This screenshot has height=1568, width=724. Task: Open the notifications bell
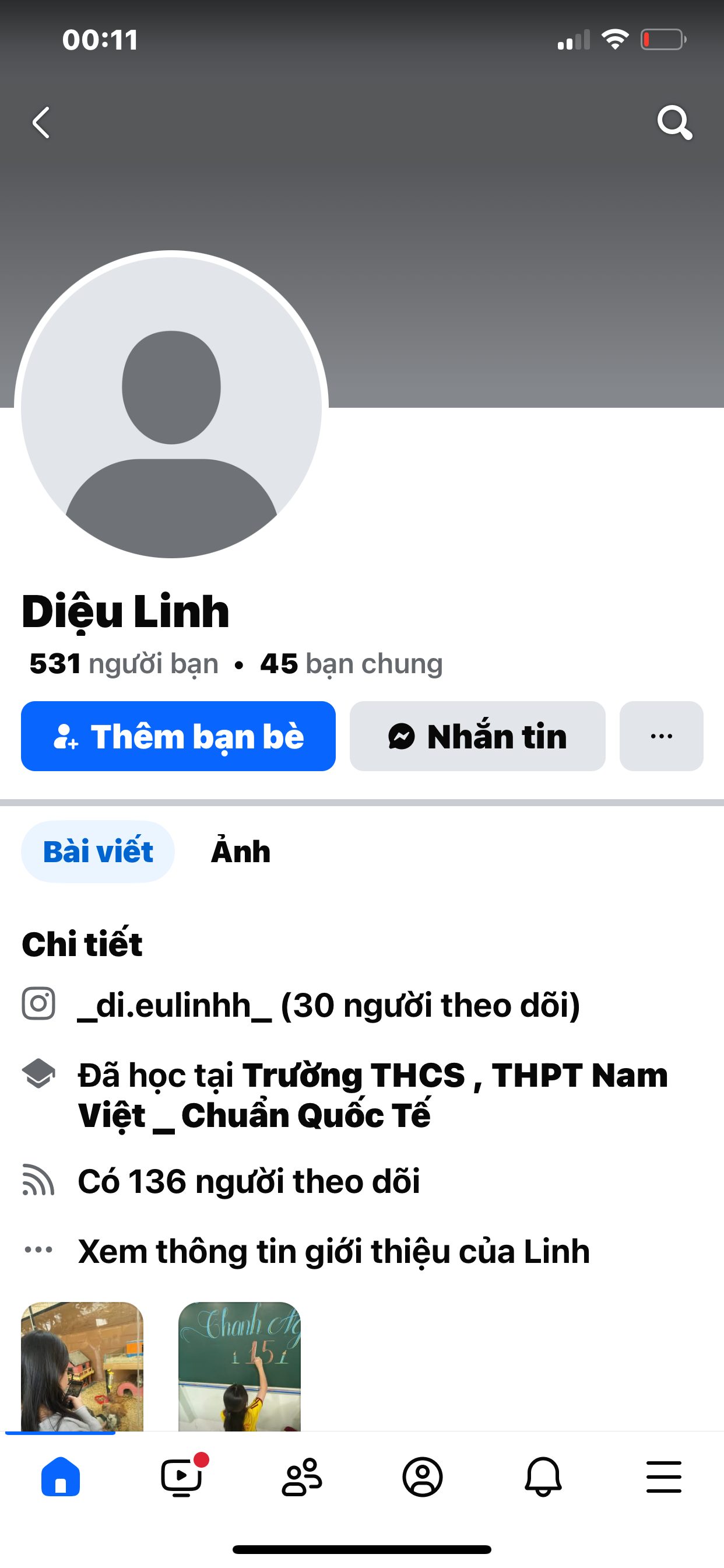pyautogui.click(x=543, y=1476)
